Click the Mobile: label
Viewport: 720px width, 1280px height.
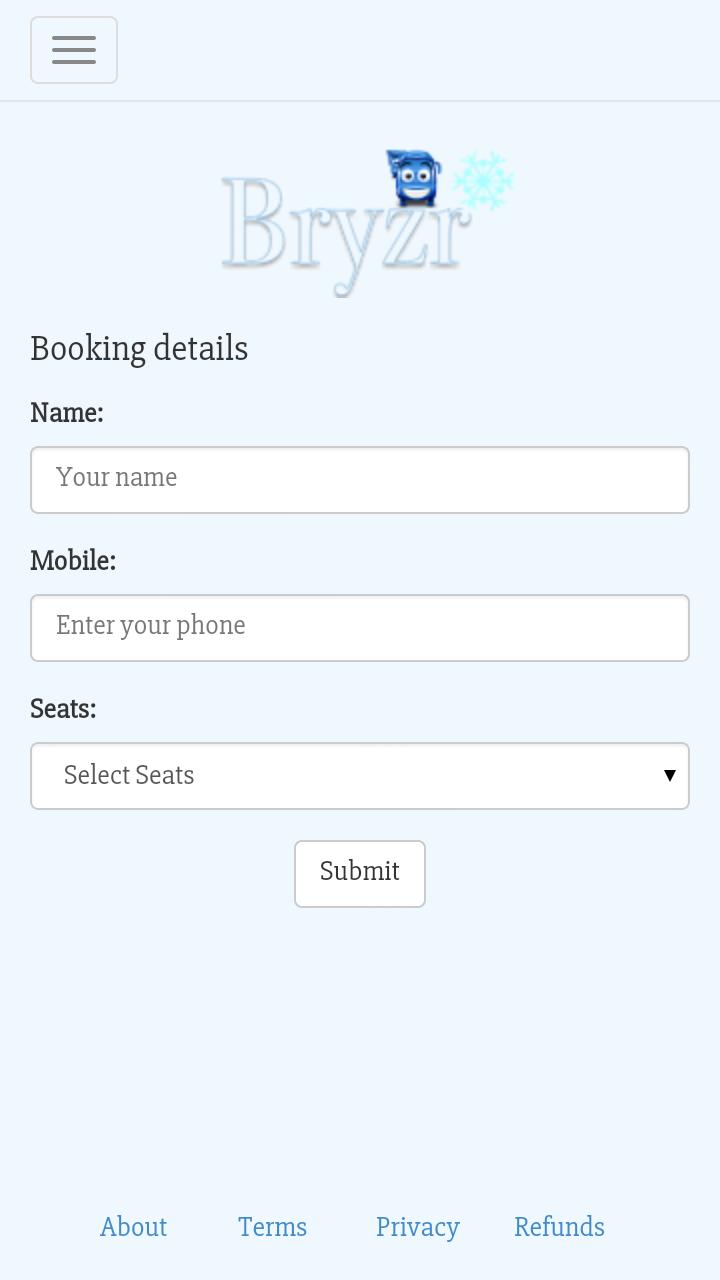[72, 560]
